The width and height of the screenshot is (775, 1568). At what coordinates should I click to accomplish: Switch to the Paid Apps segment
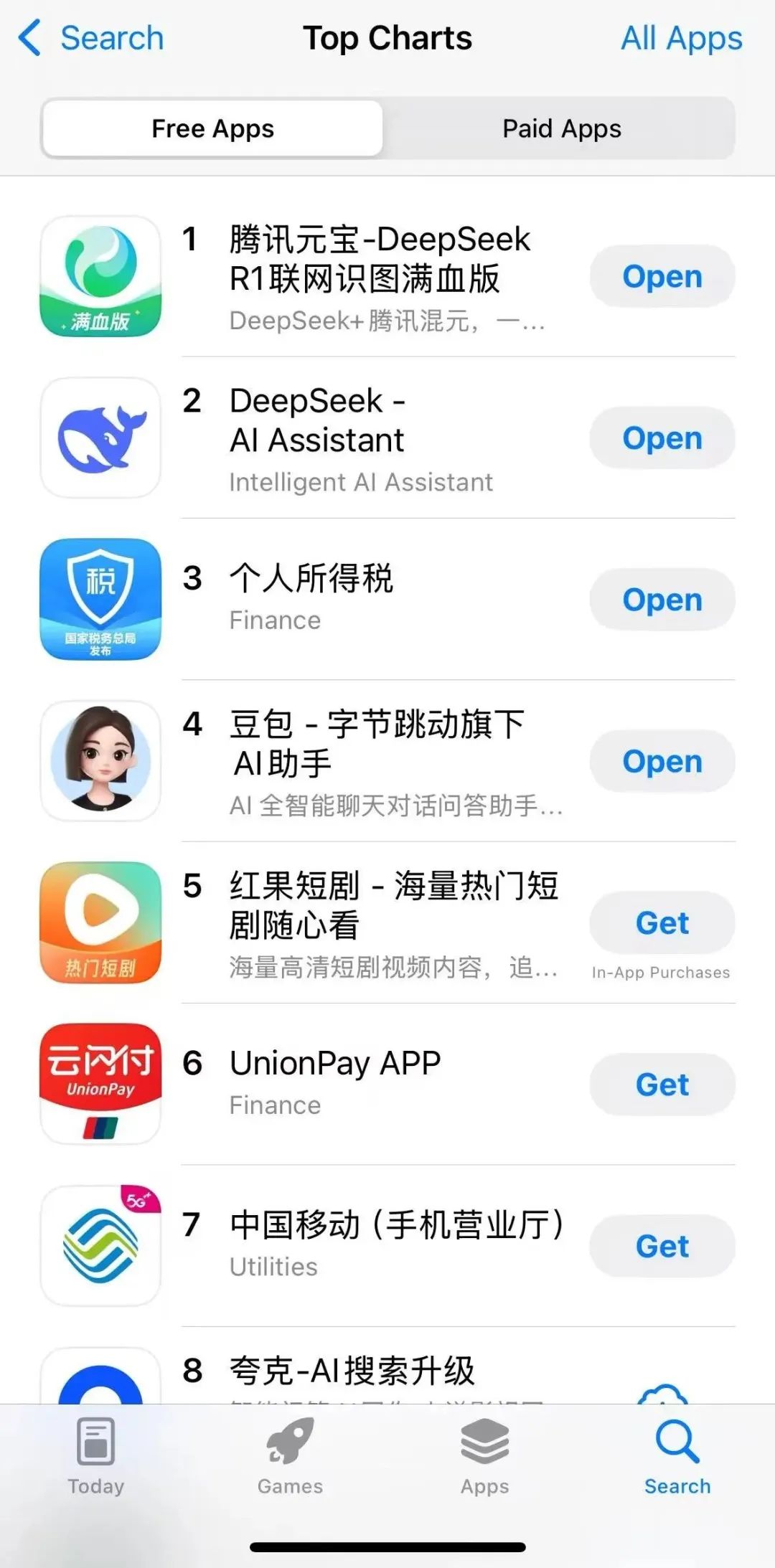point(562,128)
